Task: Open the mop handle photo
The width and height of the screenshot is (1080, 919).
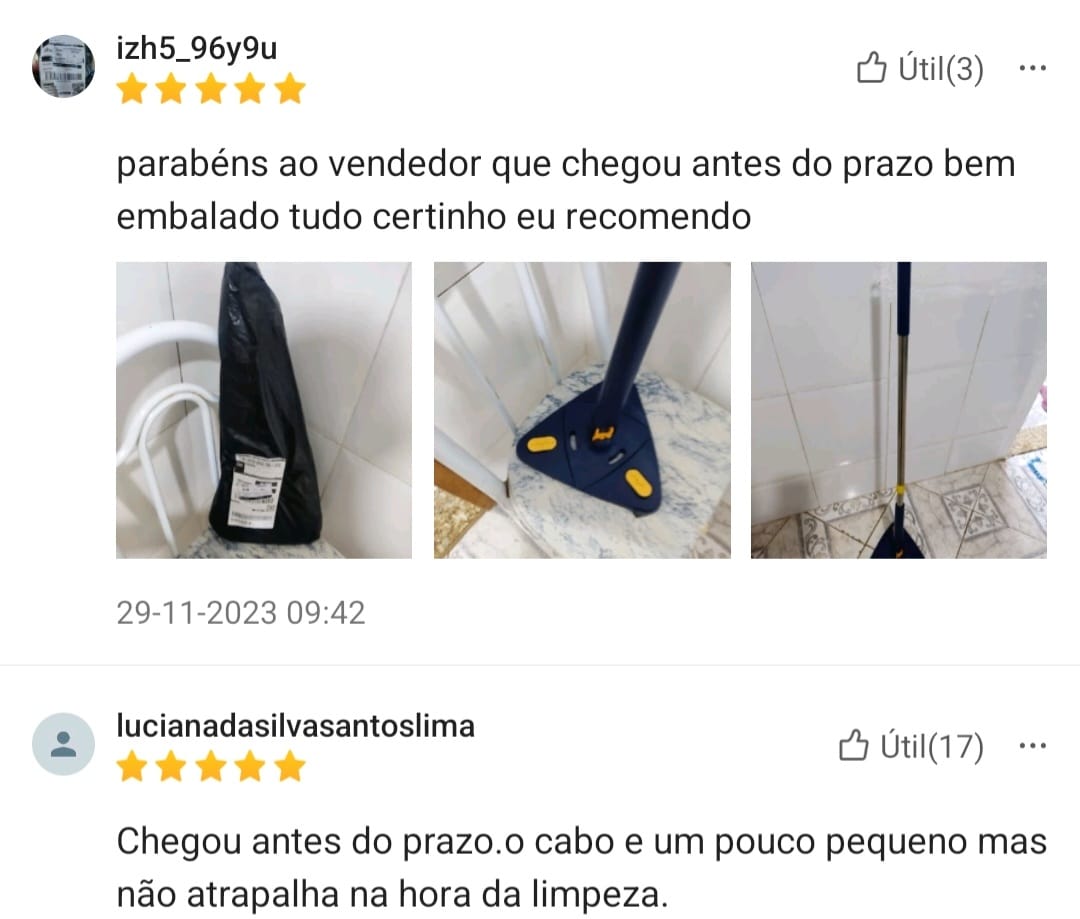Action: point(898,410)
